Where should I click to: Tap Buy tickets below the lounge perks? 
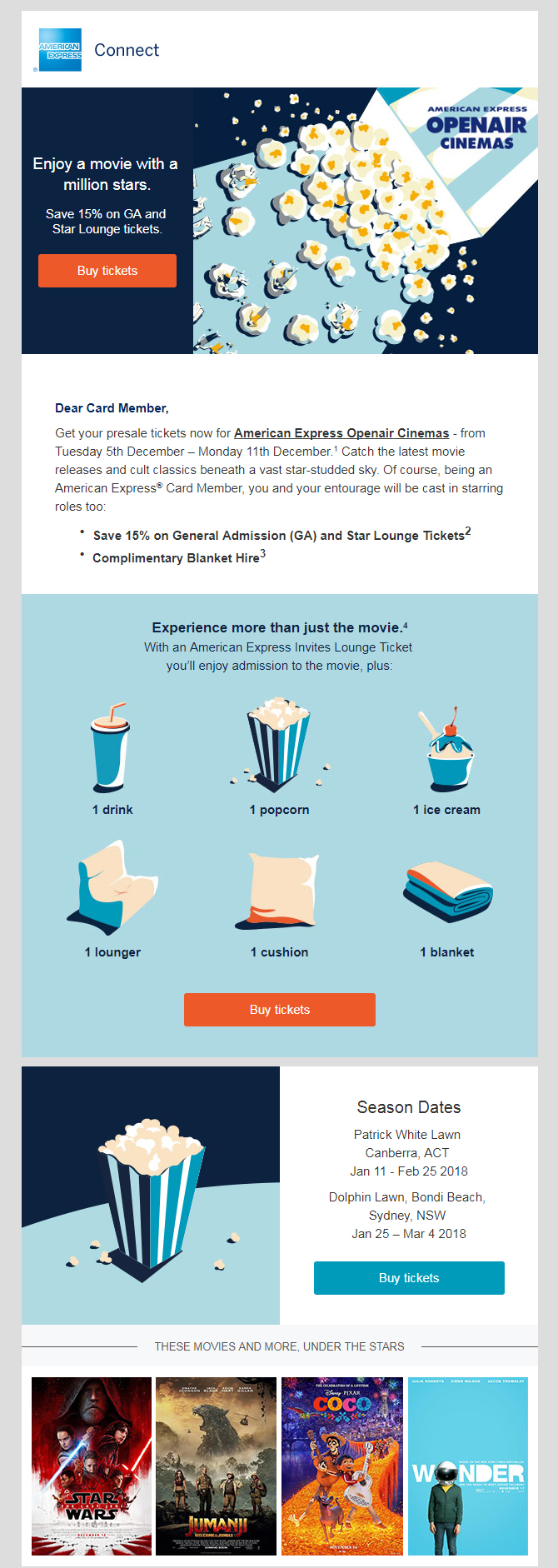pyautogui.click(x=280, y=1010)
